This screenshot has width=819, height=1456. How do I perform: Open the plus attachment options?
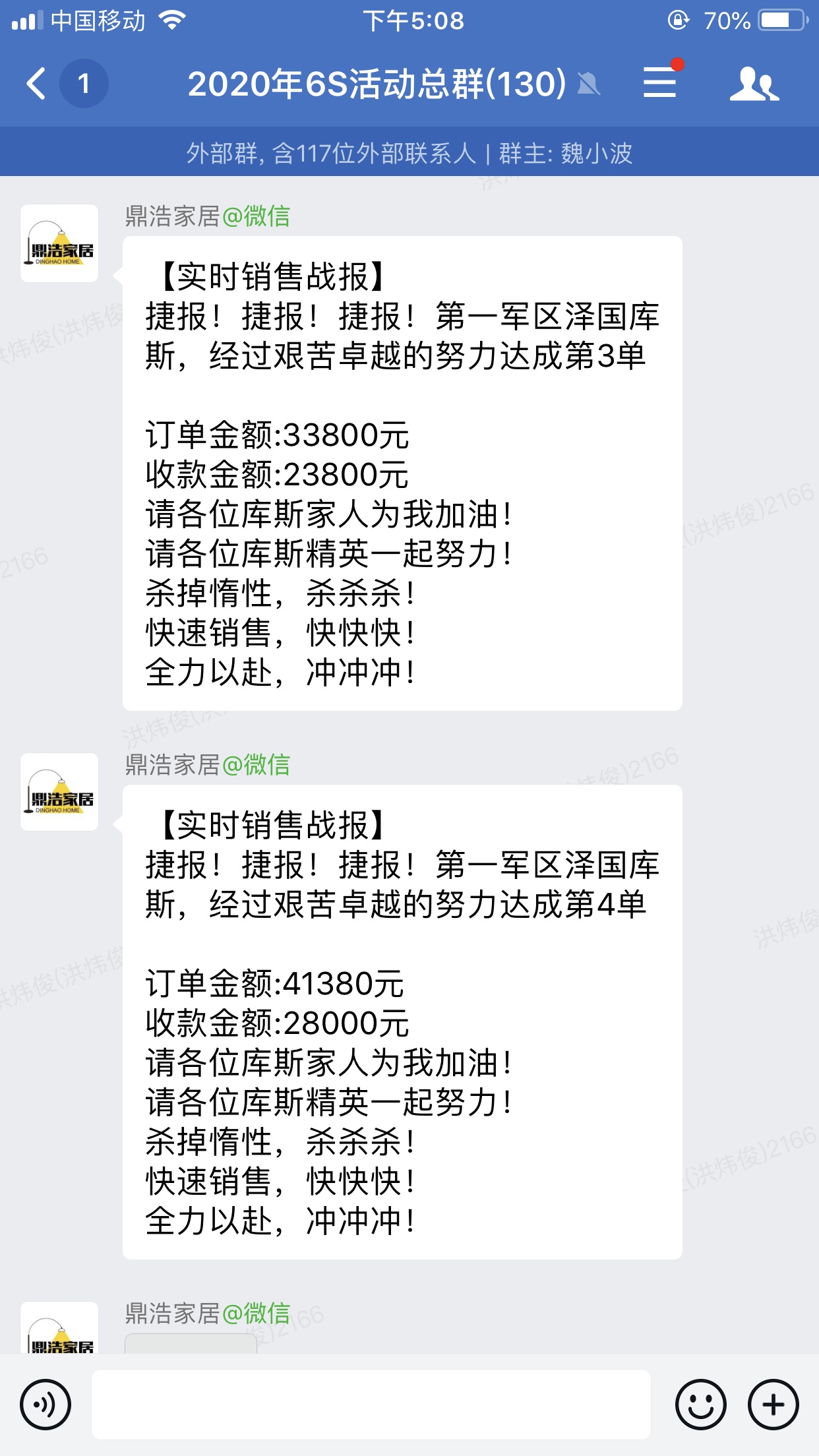tap(773, 1405)
